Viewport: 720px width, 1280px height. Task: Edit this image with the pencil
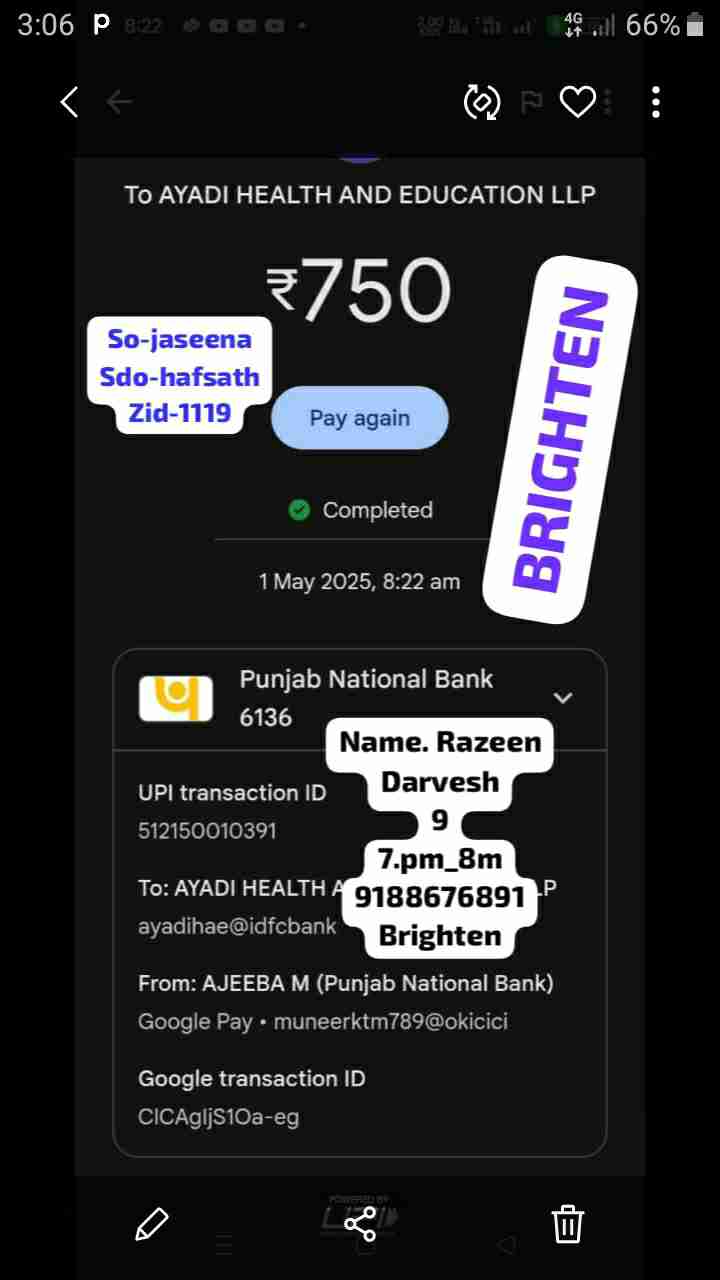pyautogui.click(x=152, y=1223)
